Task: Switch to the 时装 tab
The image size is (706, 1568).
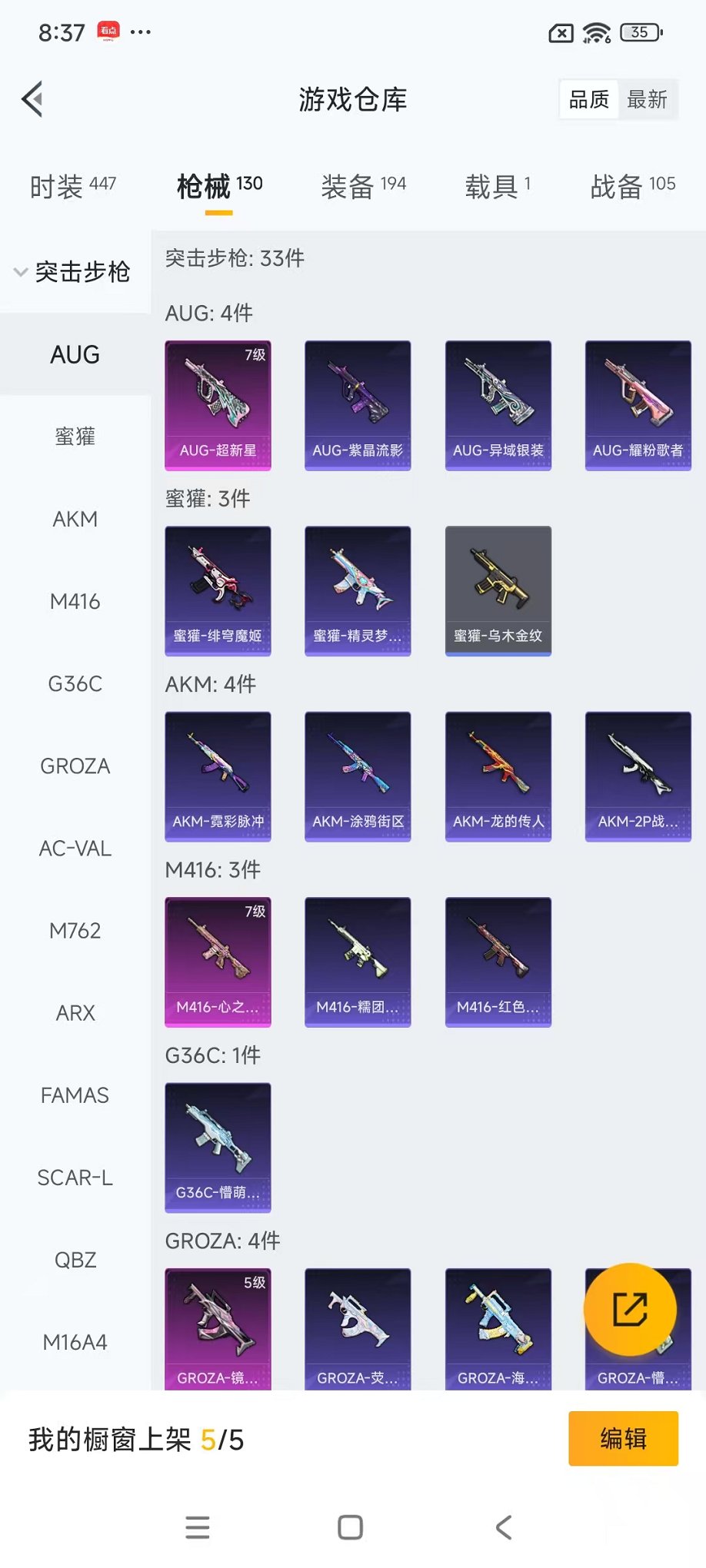Action: (72, 186)
